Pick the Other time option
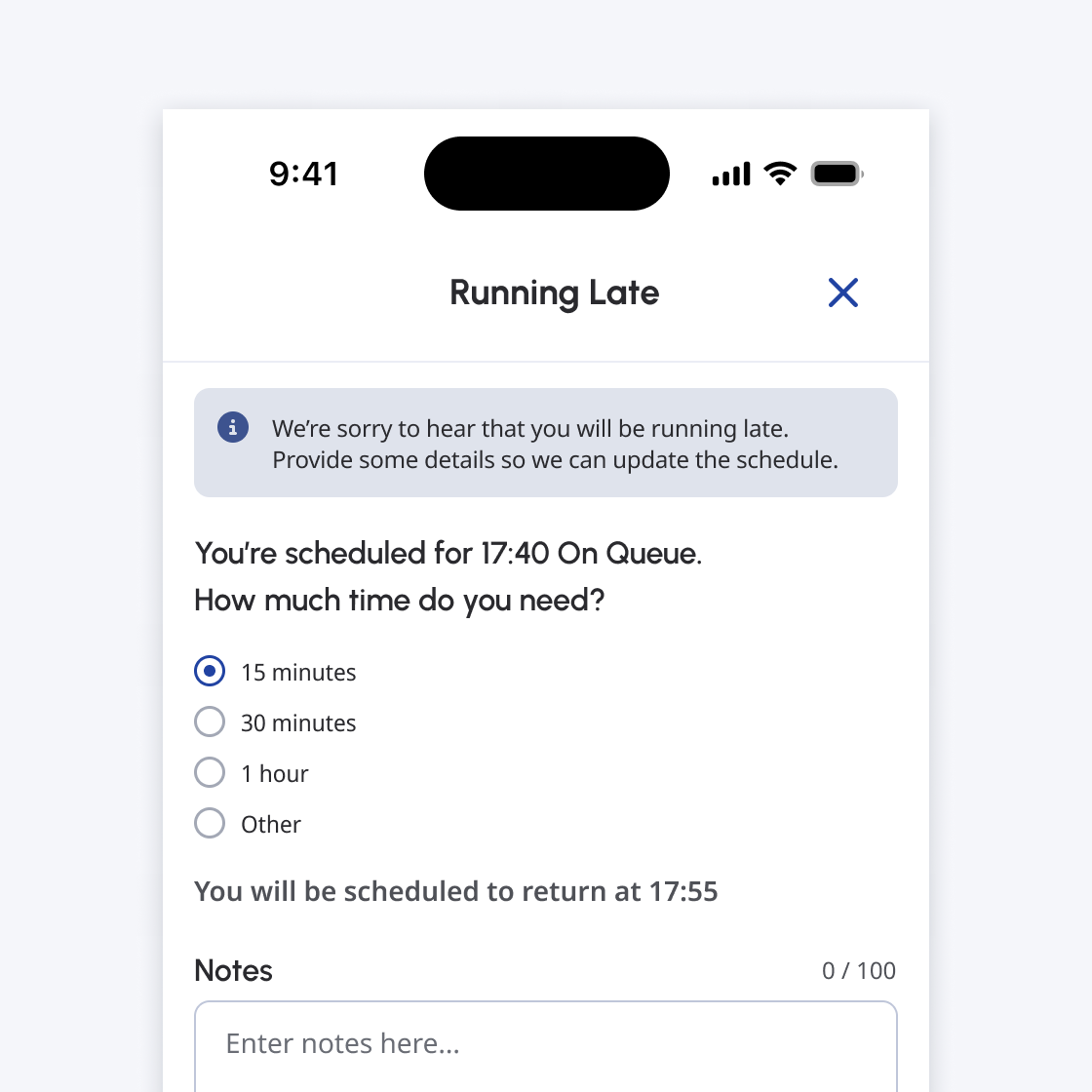Image resolution: width=1092 pixels, height=1092 pixels. [210, 824]
